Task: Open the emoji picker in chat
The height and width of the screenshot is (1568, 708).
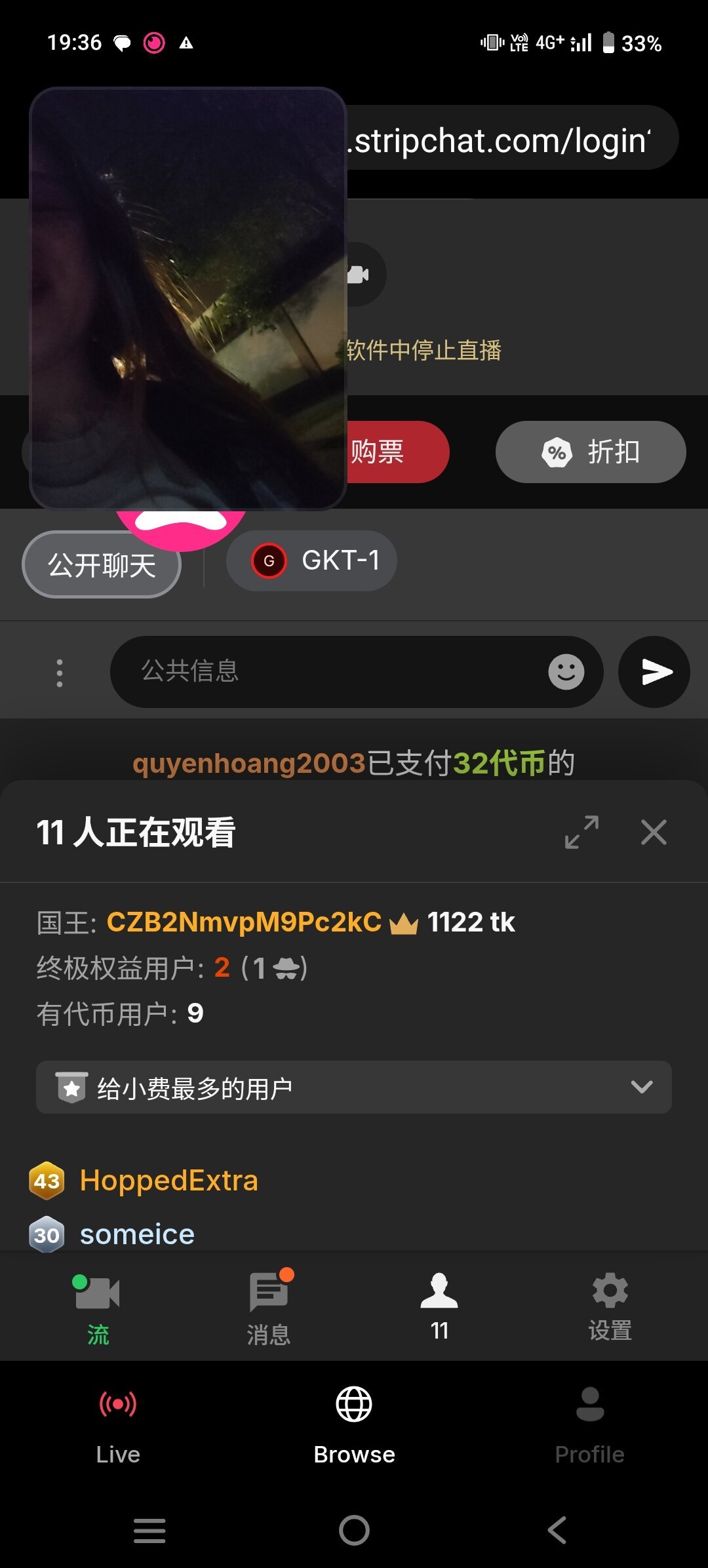Action: pos(566,672)
